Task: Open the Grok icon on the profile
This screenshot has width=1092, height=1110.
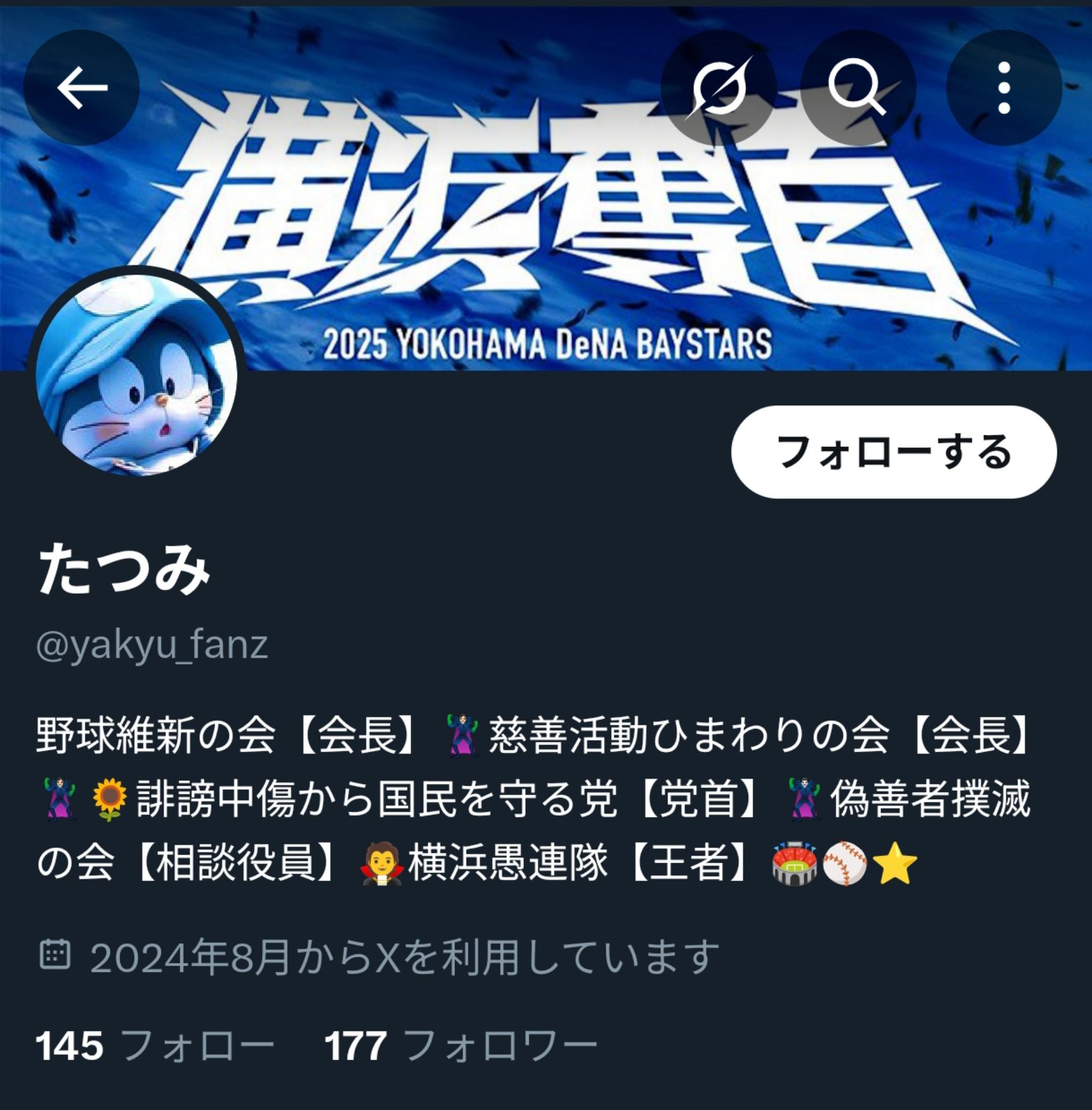Action: pos(719,88)
